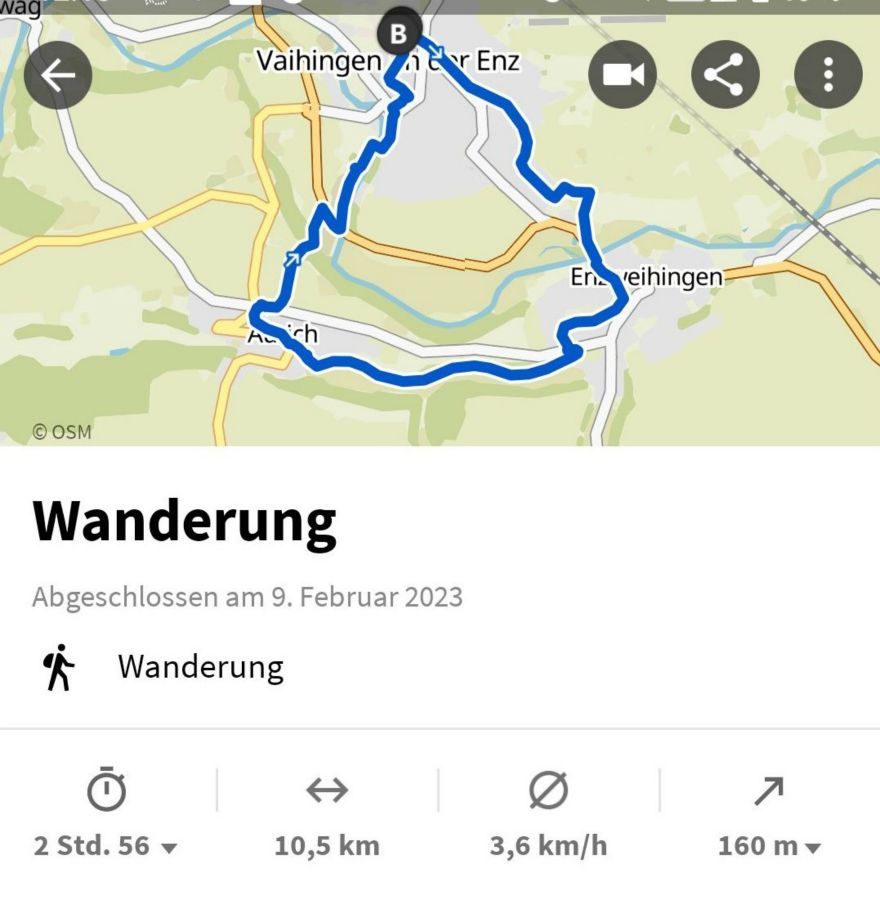
Task: Open the three-dot overflow menu
Action: pos(828,76)
